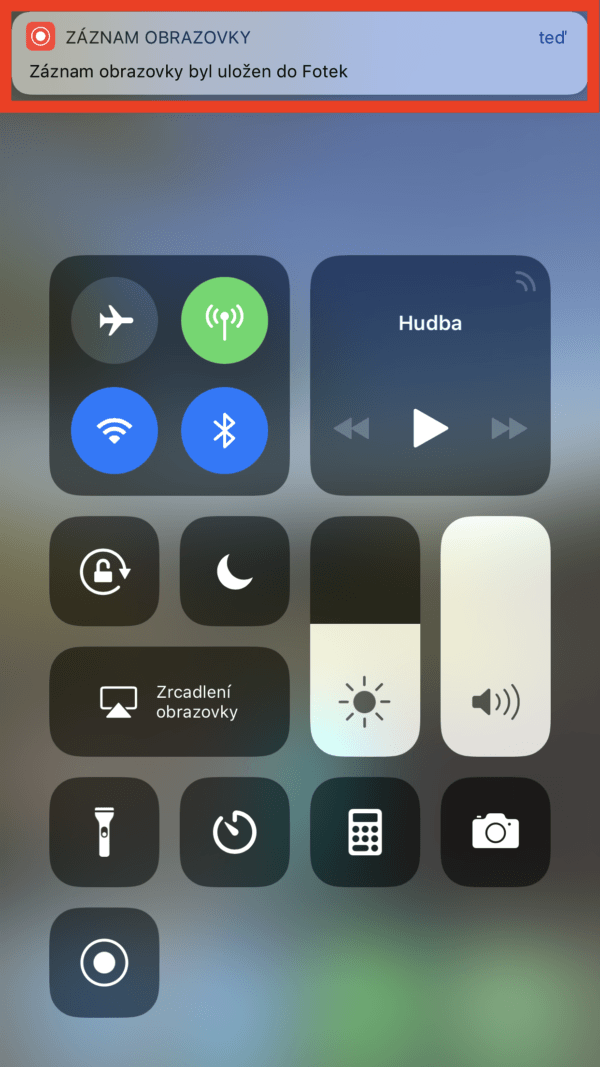Open Zrcadlení obrazovky screen mirroring
This screenshot has height=1067, width=600.
[169, 701]
